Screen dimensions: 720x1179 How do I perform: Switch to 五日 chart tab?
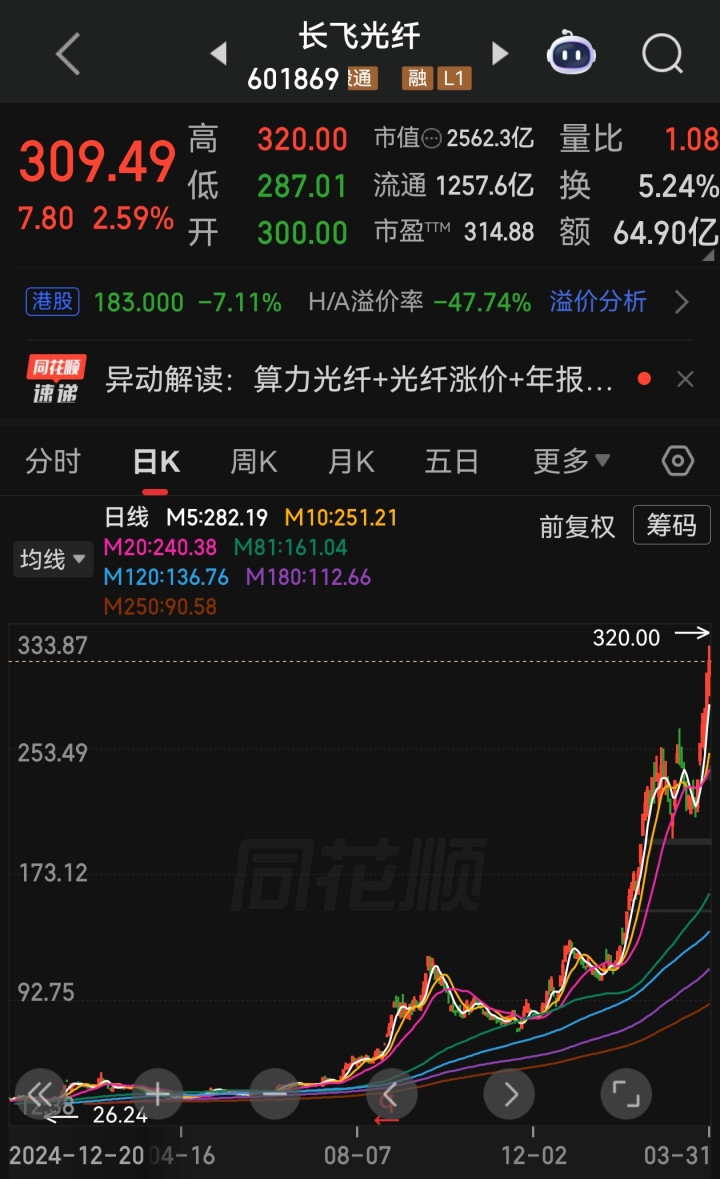(x=451, y=461)
